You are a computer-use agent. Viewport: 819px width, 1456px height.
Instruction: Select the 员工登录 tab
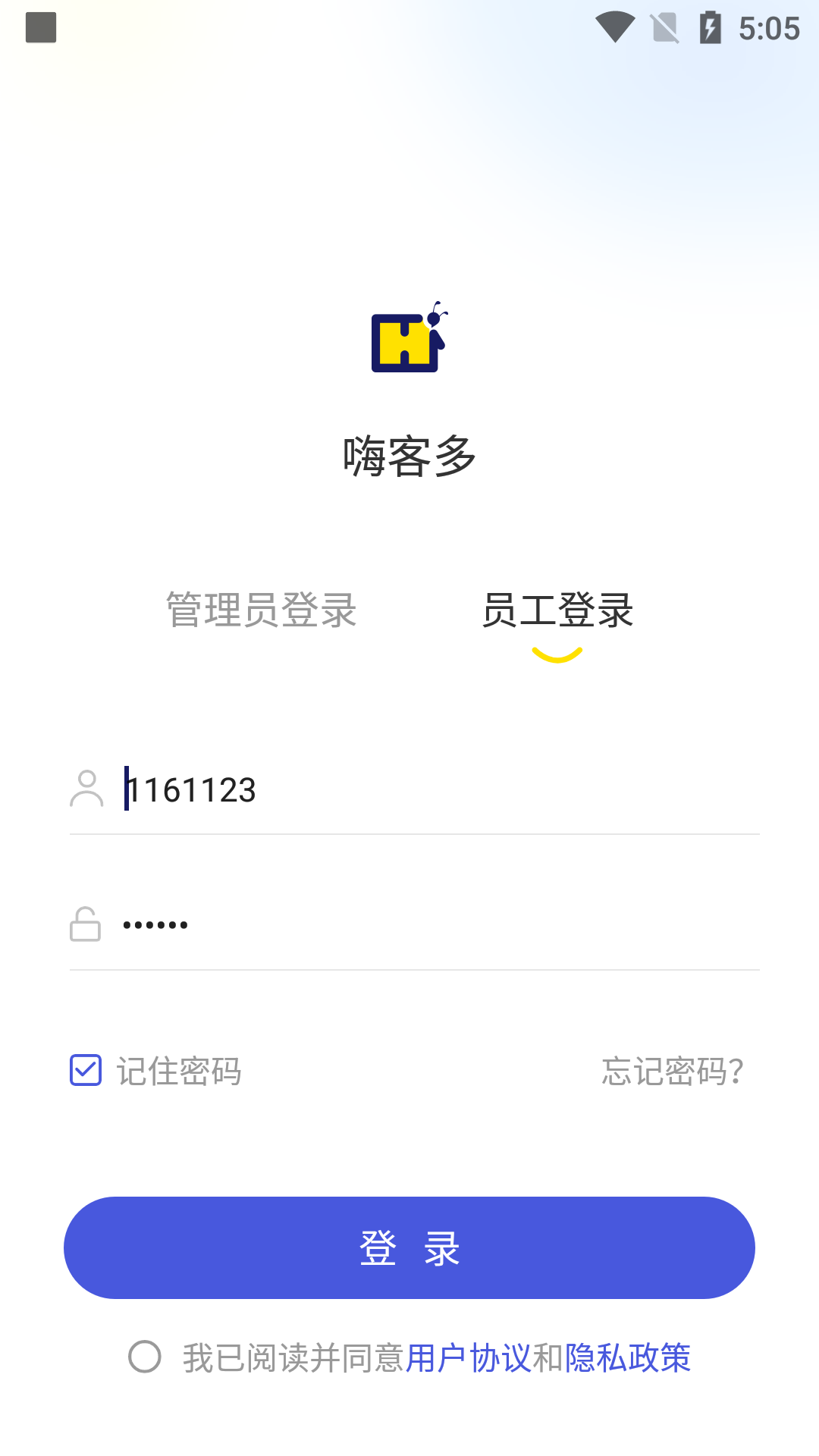coord(559,610)
